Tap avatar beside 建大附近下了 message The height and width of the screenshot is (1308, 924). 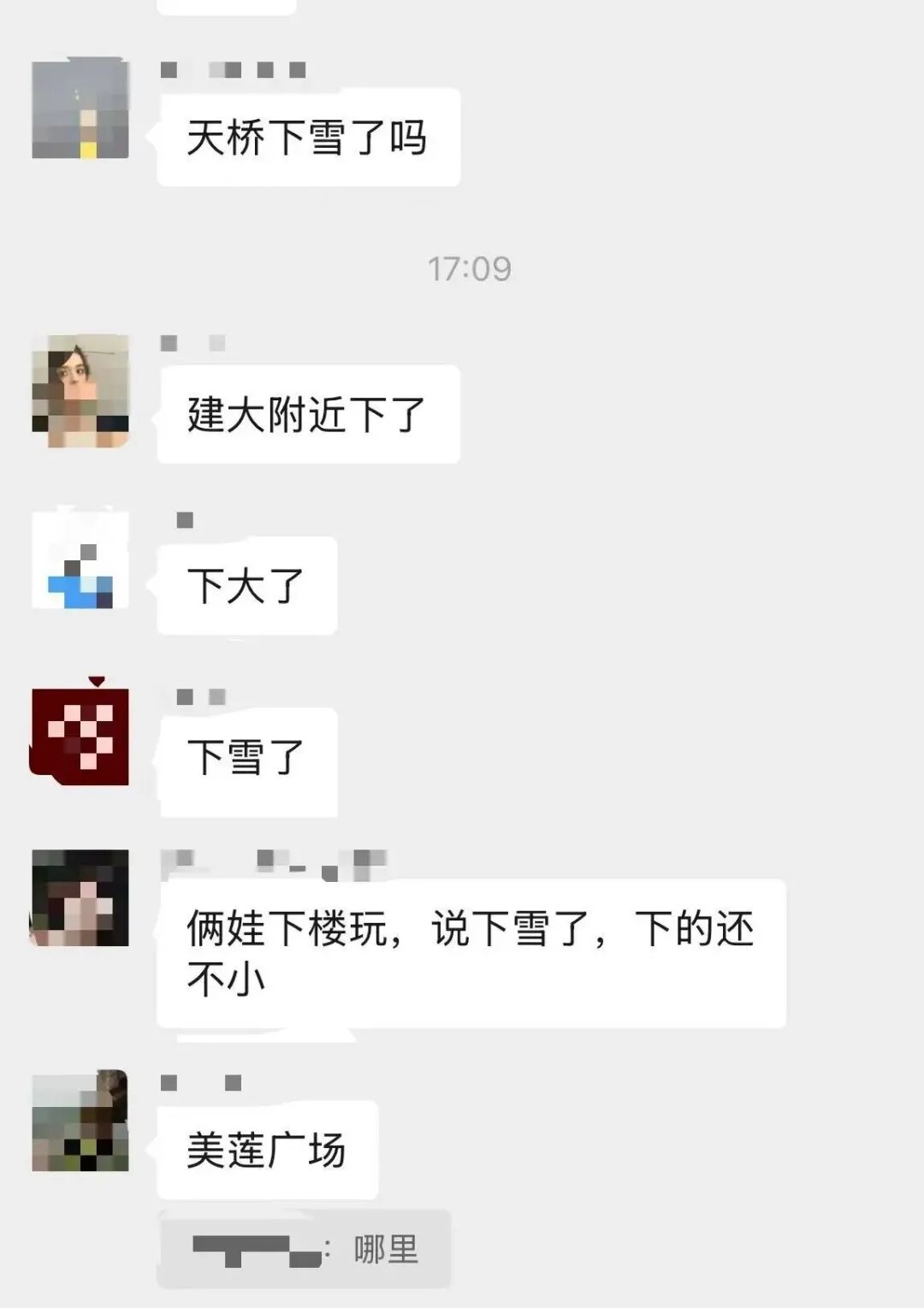[x=80, y=390]
